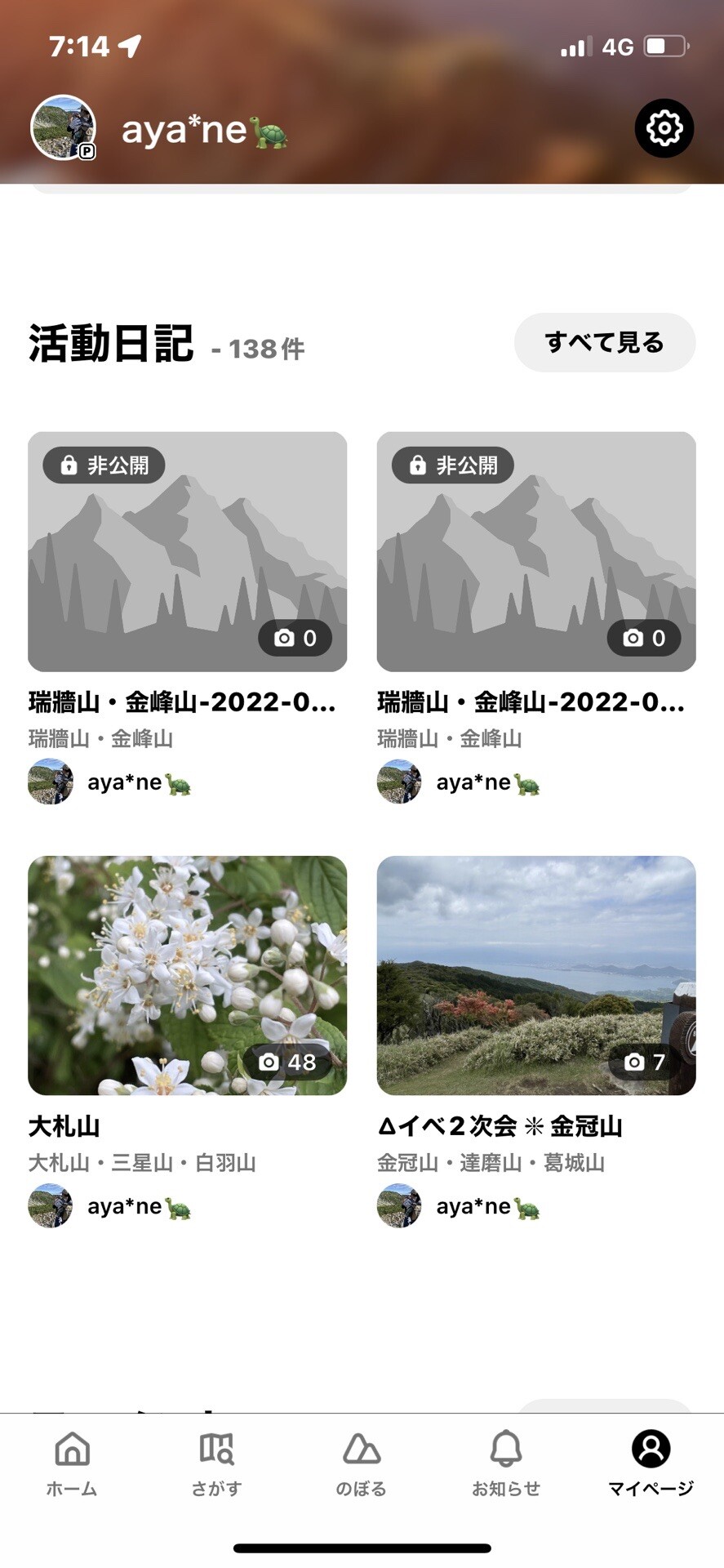Tap the 非公開 badge on second diary
724x1568 pixels.
[x=452, y=465]
